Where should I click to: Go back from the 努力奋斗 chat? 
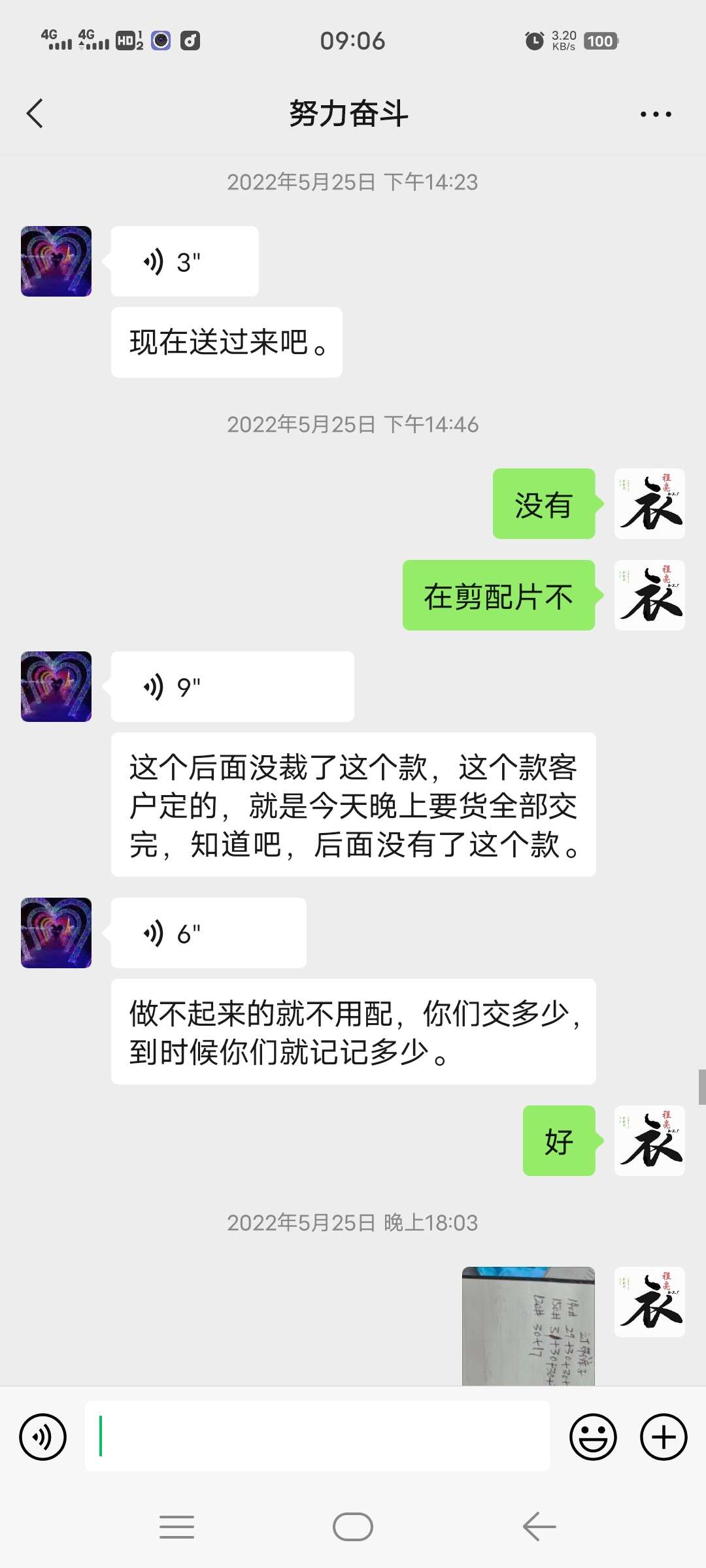[x=35, y=114]
